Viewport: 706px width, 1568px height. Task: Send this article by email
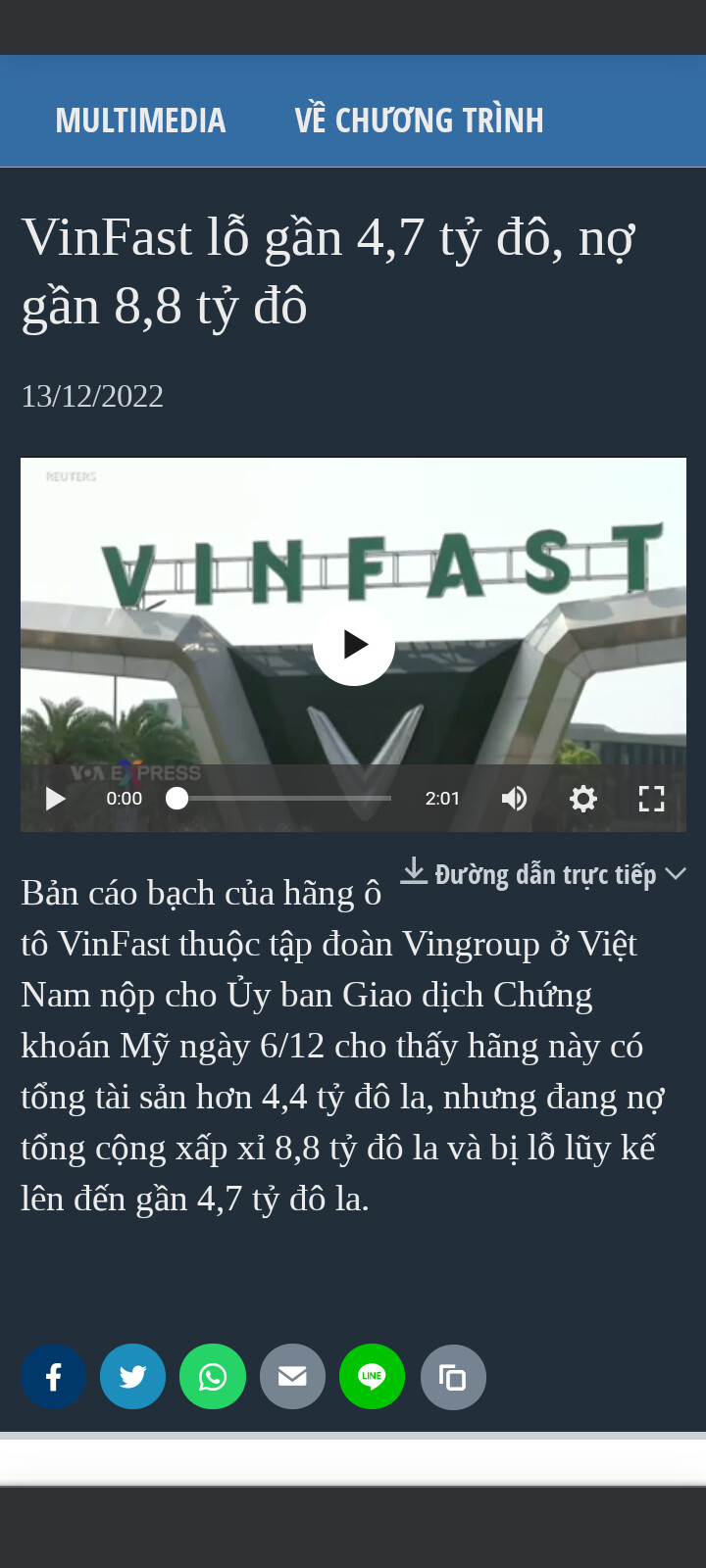[x=292, y=1377]
